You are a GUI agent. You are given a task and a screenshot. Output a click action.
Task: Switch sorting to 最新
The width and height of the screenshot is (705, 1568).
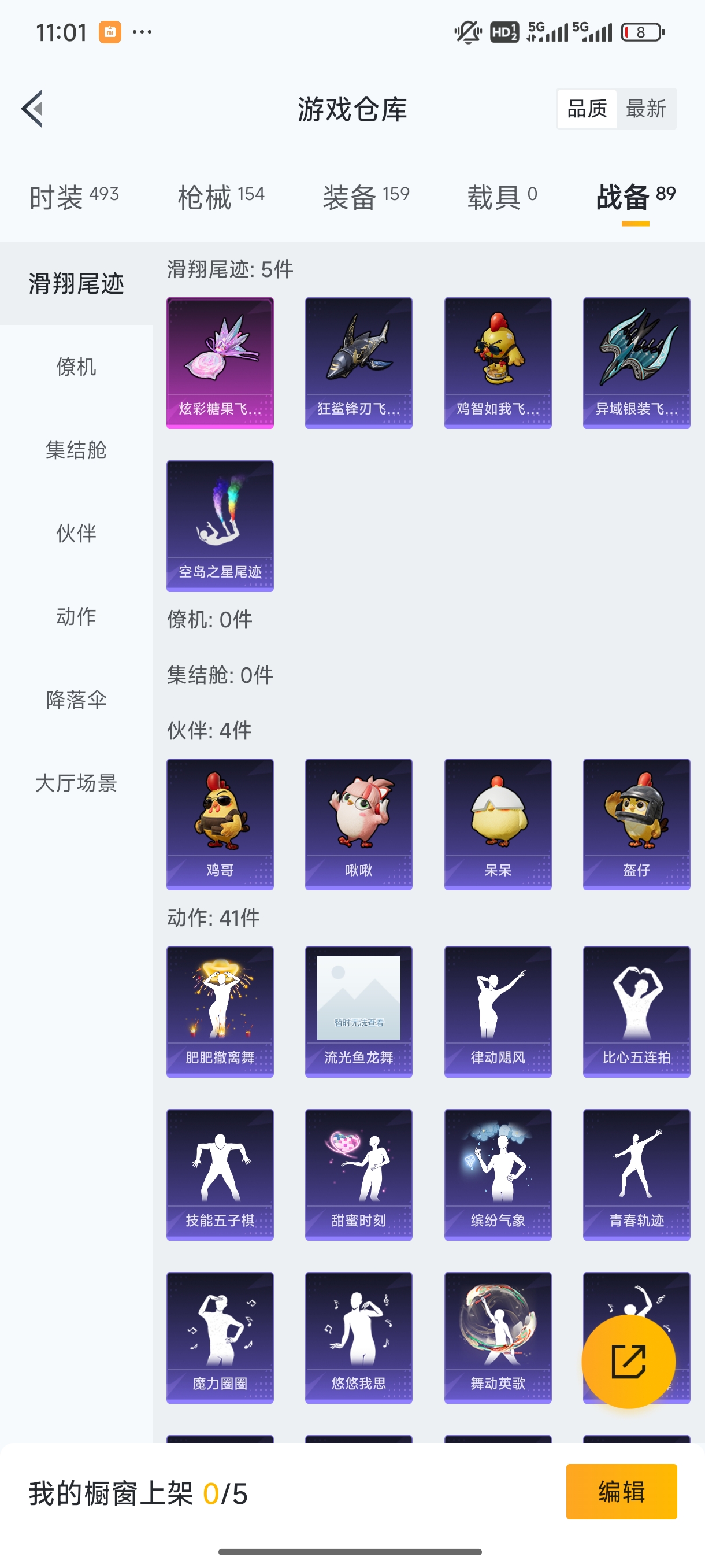tap(647, 108)
